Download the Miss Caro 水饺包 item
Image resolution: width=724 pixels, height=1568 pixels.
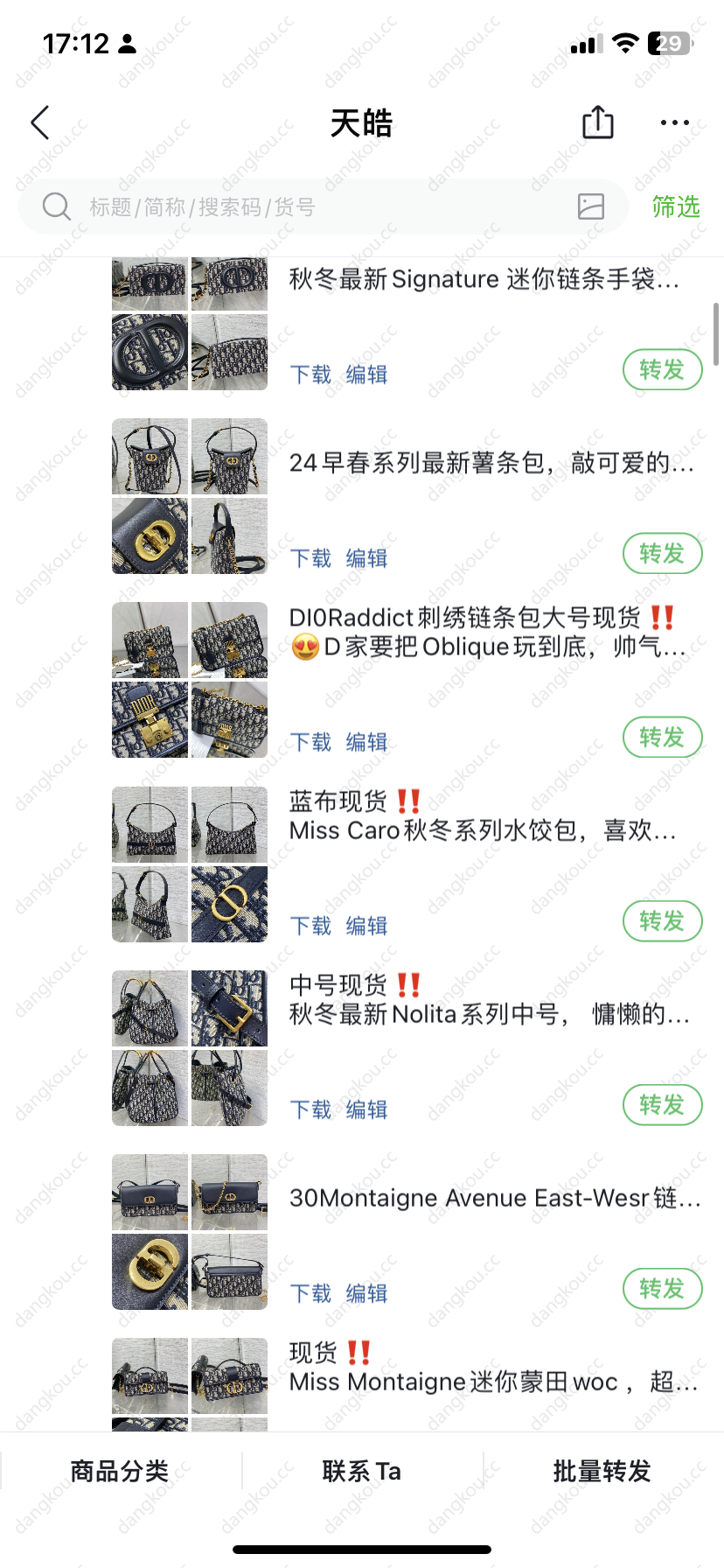[x=310, y=926]
